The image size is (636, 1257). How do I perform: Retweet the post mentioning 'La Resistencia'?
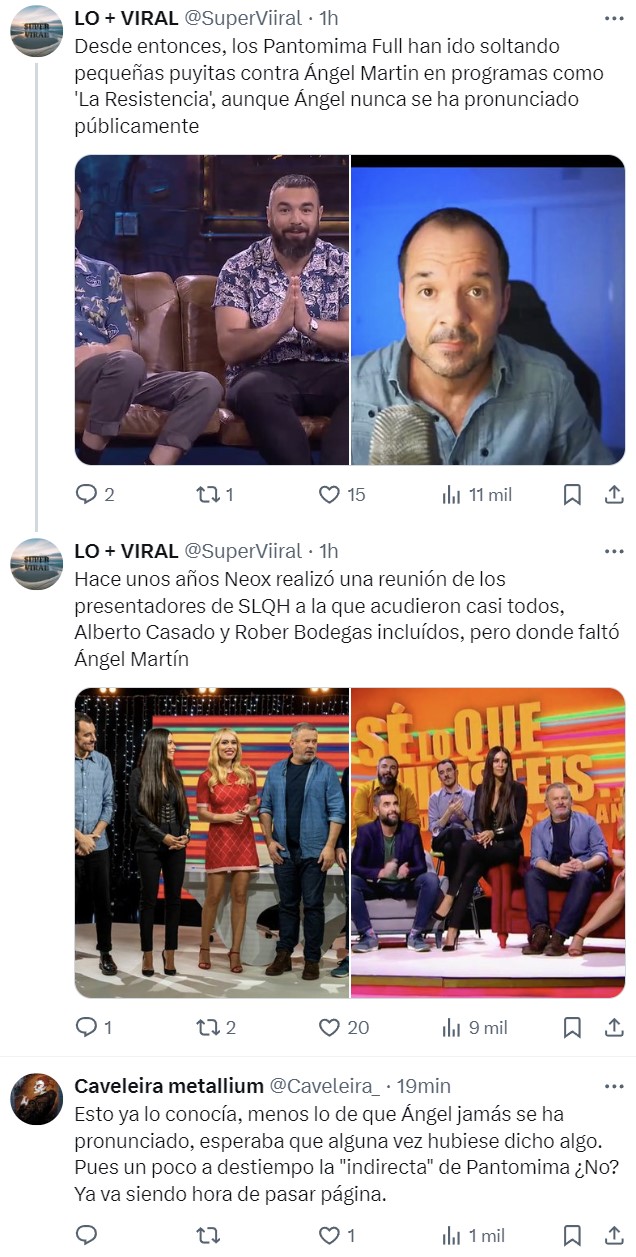[206, 494]
